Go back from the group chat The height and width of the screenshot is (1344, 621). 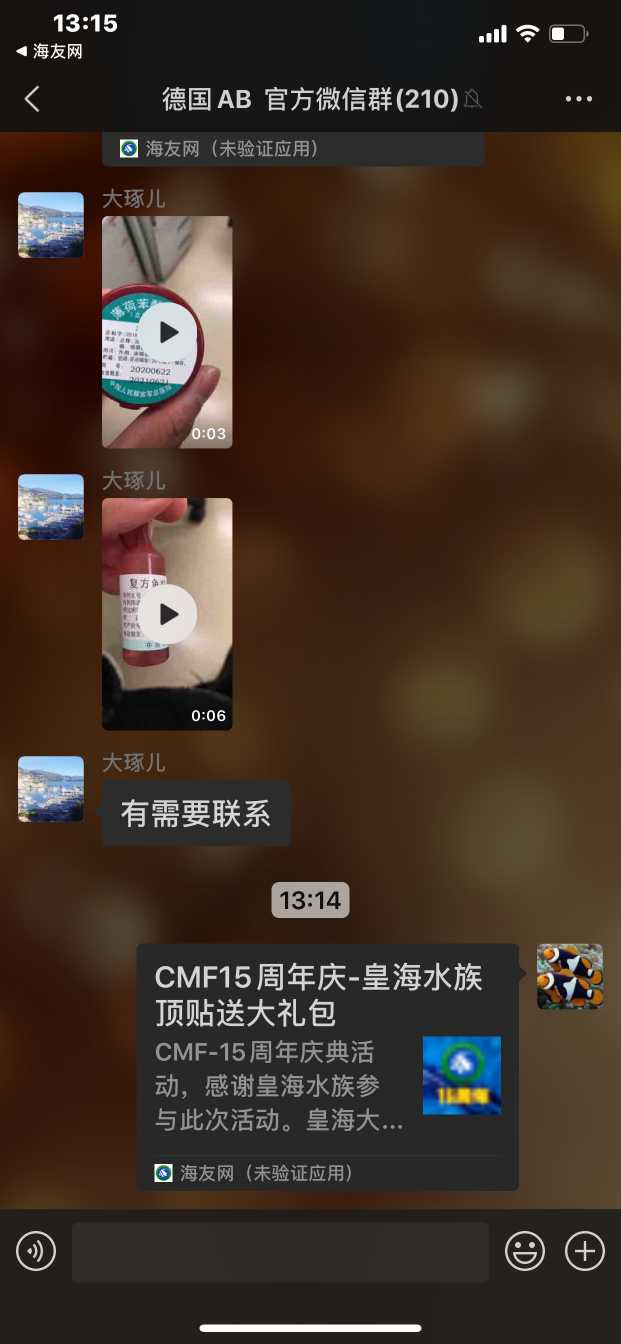tap(32, 98)
